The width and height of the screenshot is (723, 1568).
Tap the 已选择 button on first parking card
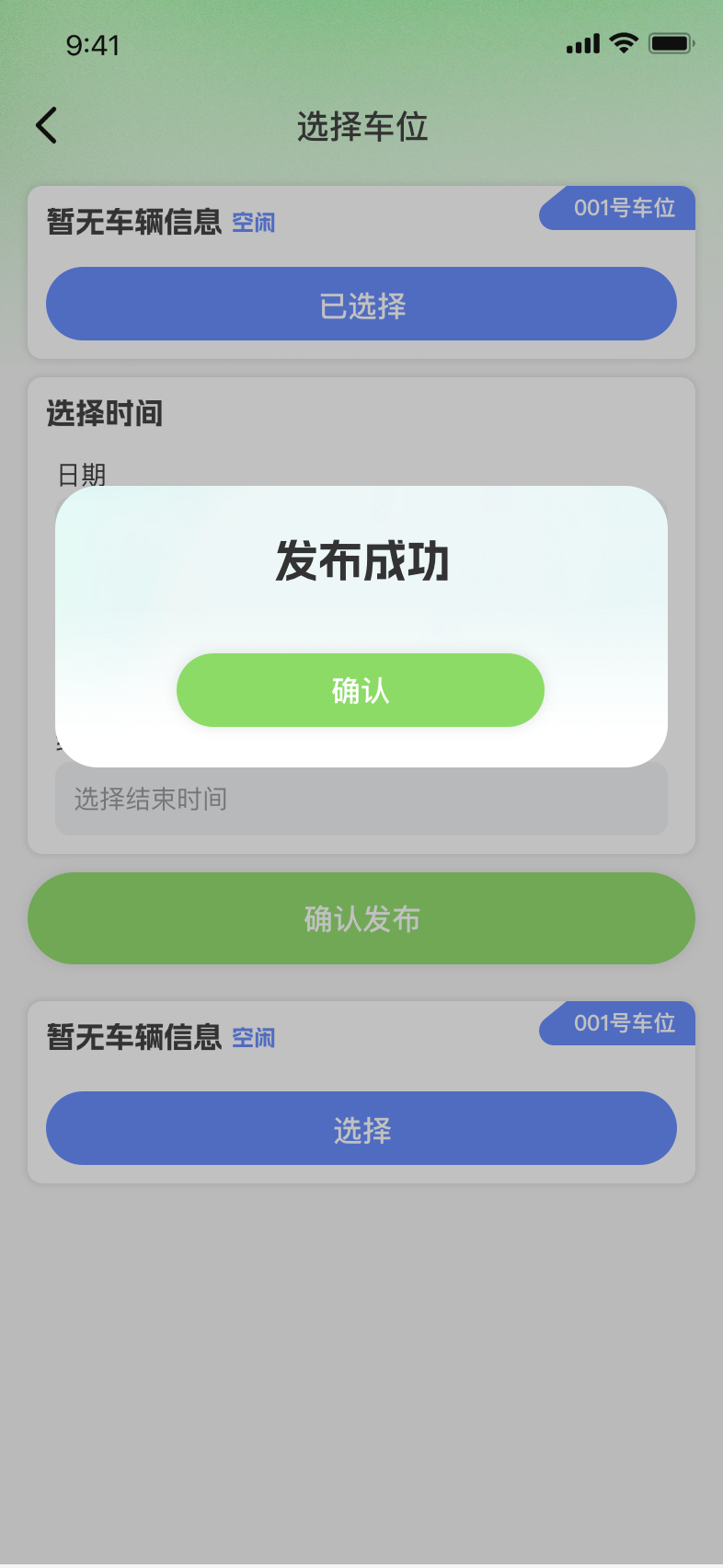tap(361, 304)
